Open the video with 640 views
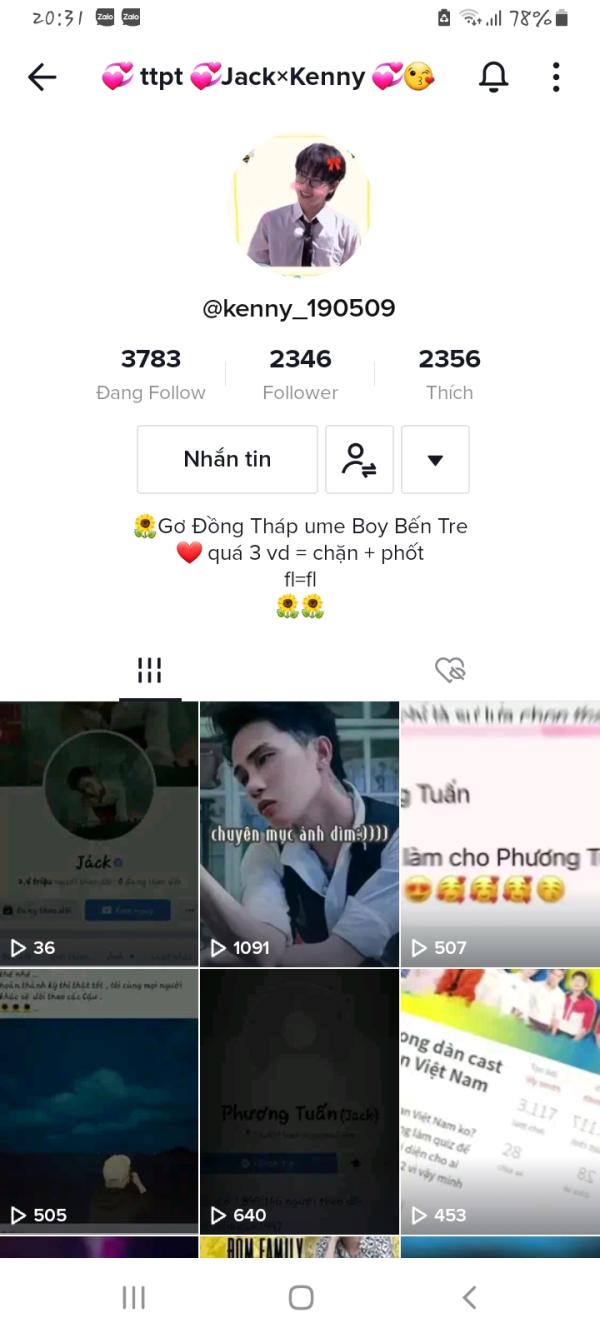Screen dimensions: 600x1333 pos(300,1101)
